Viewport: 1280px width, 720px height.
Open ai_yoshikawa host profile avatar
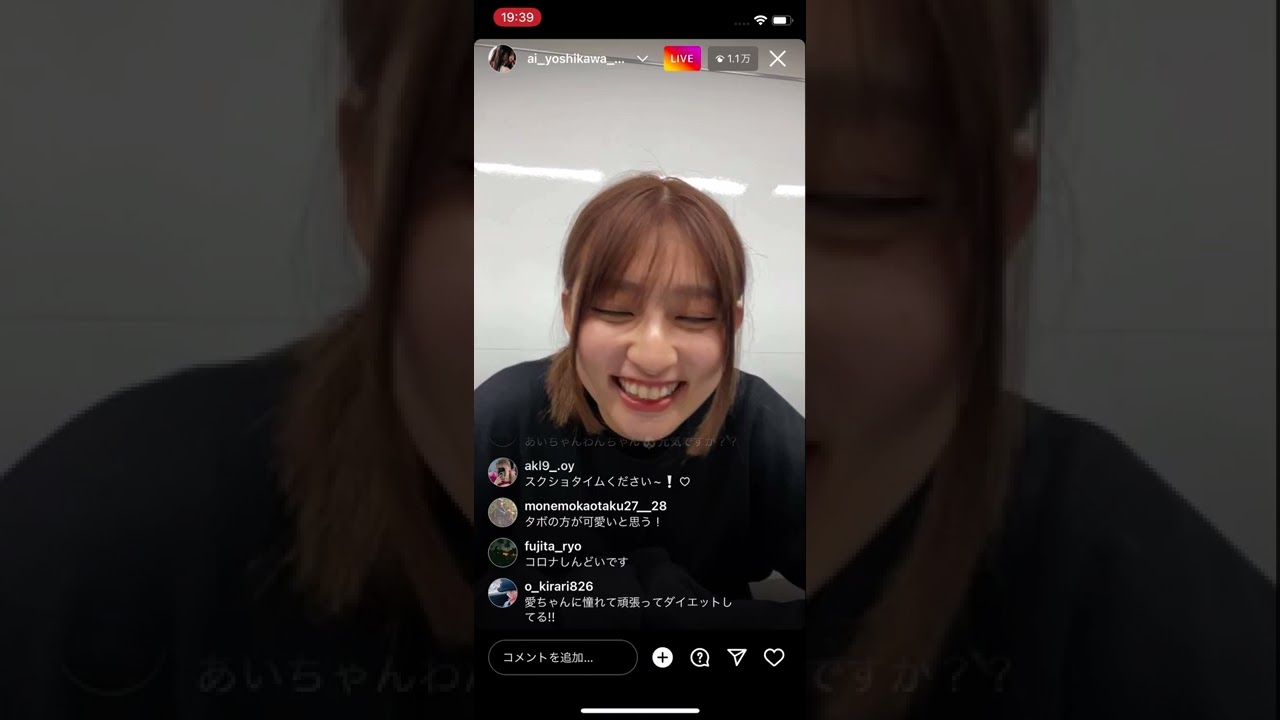(502, 58)
